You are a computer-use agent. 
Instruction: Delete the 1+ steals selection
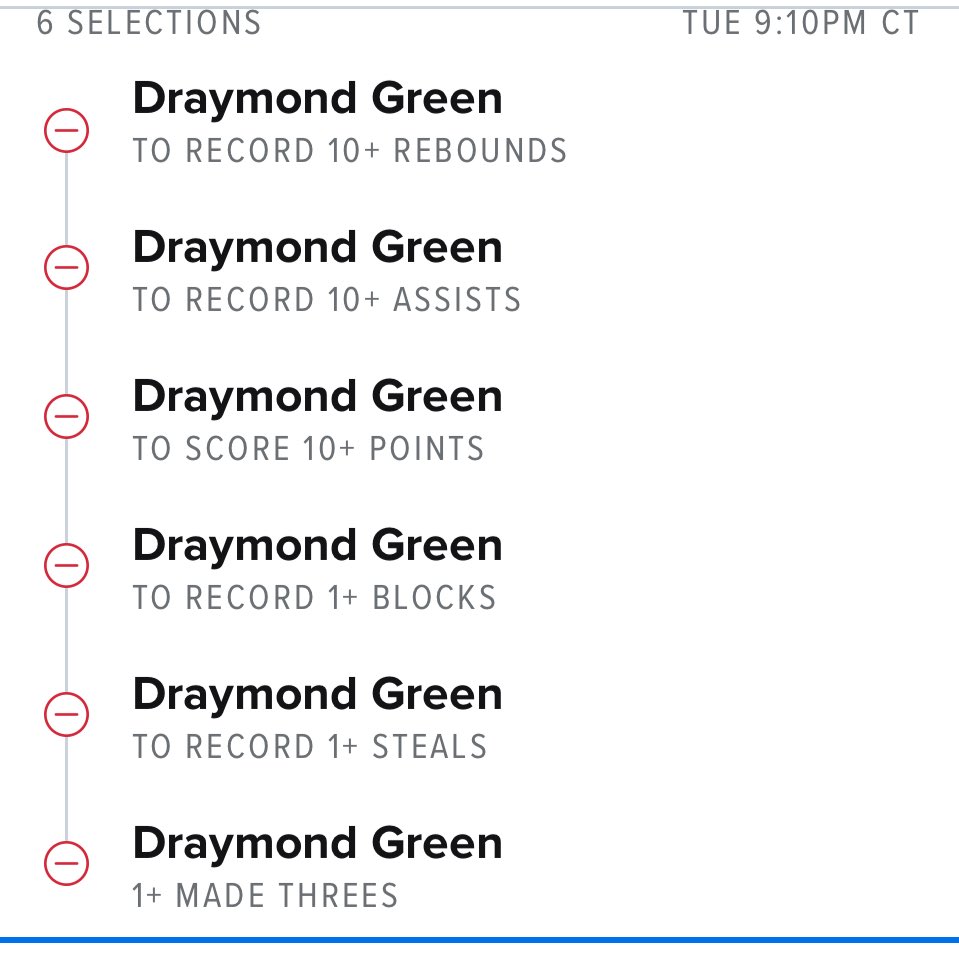tap(67, 713)
